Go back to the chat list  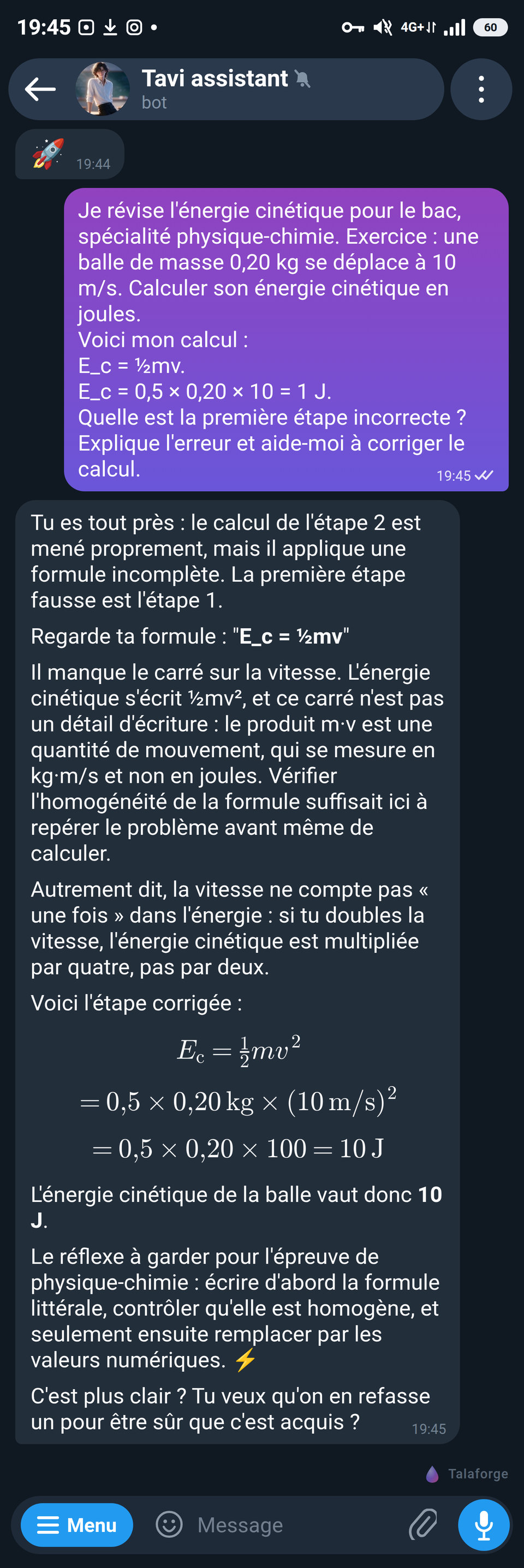coord(40,90)
